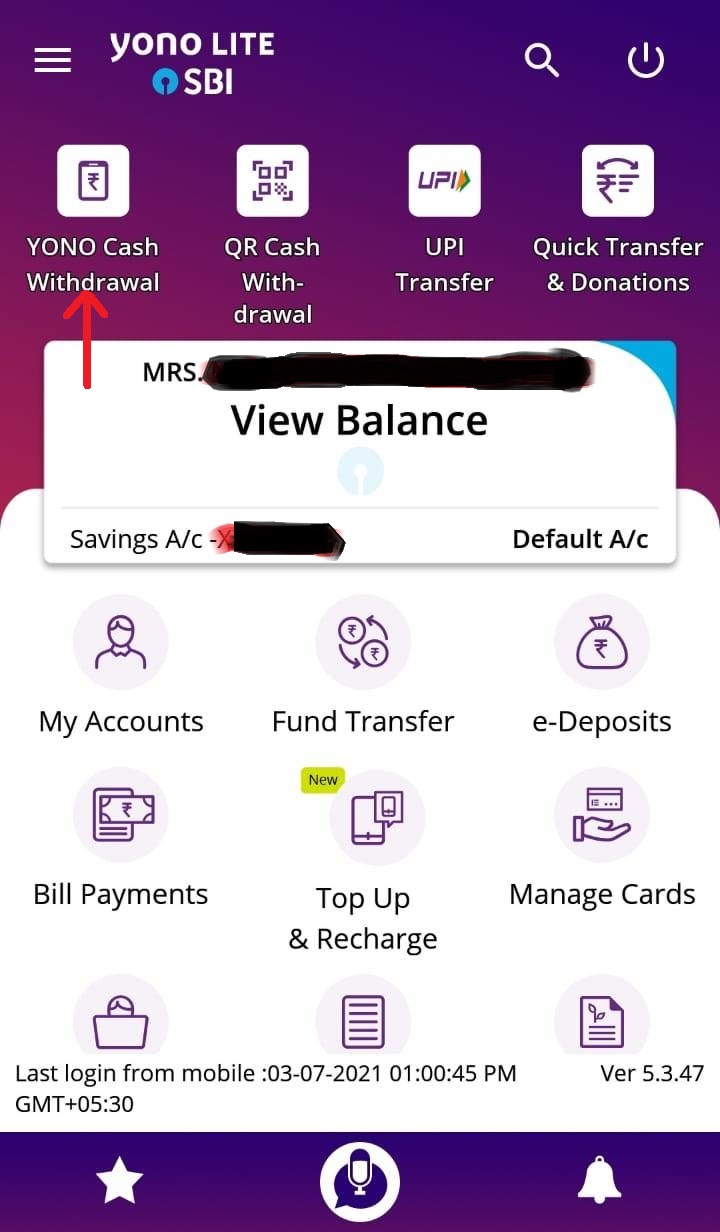
Task: Select QR Cash Withdrawal
Action: (x=272, y=181)
